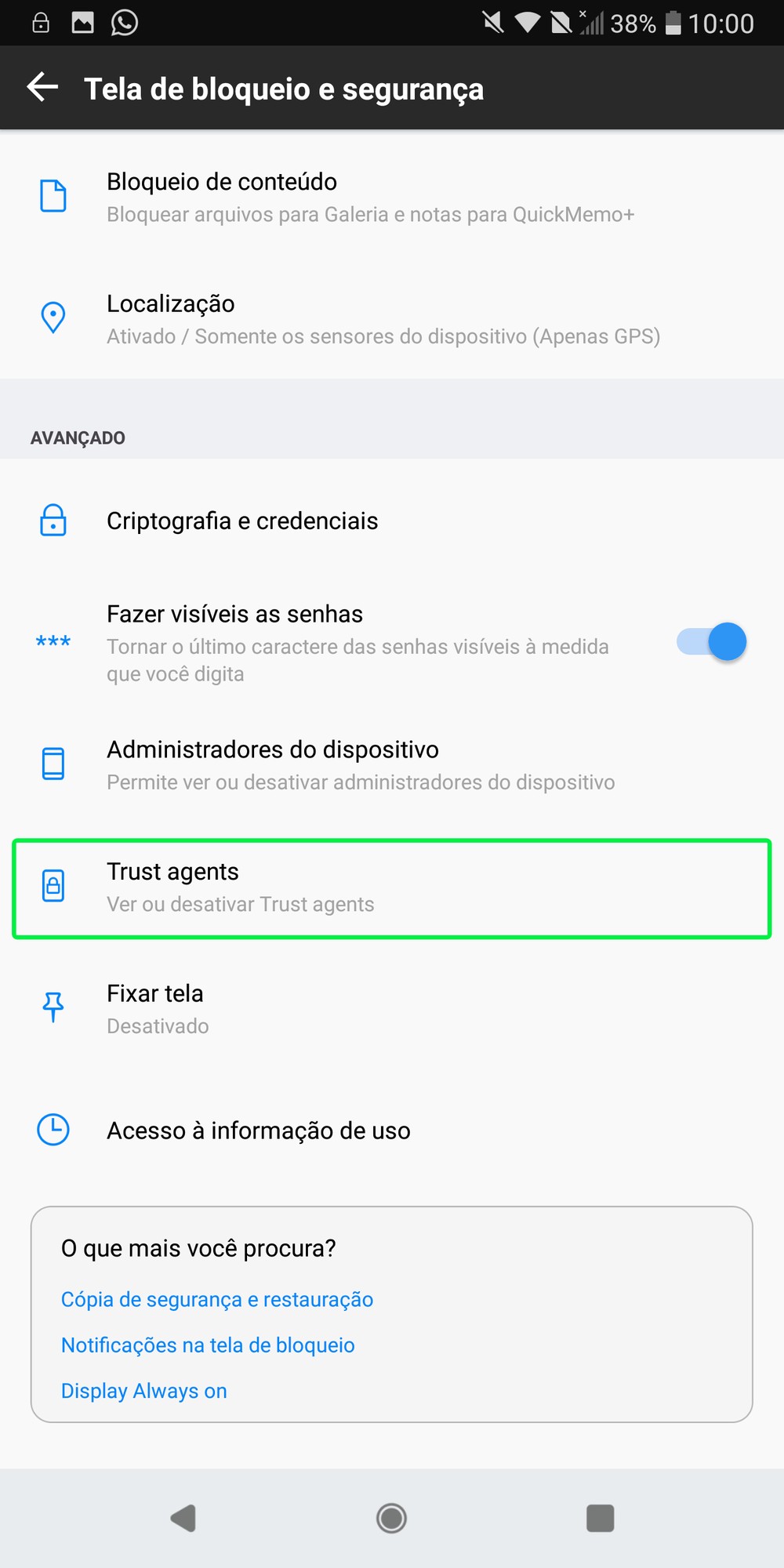Screen dimensions: 784x1568
Task: Go back using the app bar arrow
Action: 43,87
